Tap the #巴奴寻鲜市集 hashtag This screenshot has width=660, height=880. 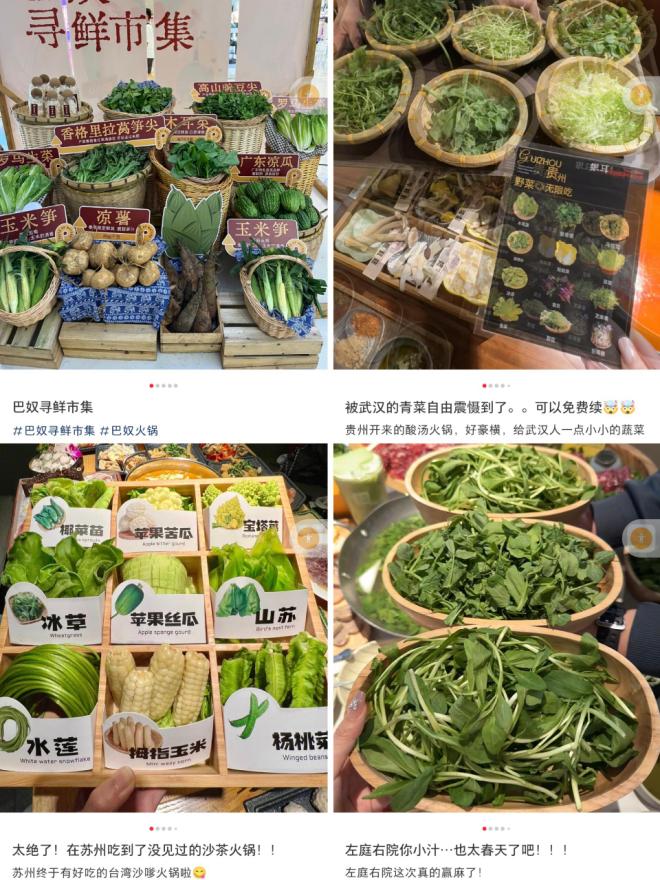54,430
